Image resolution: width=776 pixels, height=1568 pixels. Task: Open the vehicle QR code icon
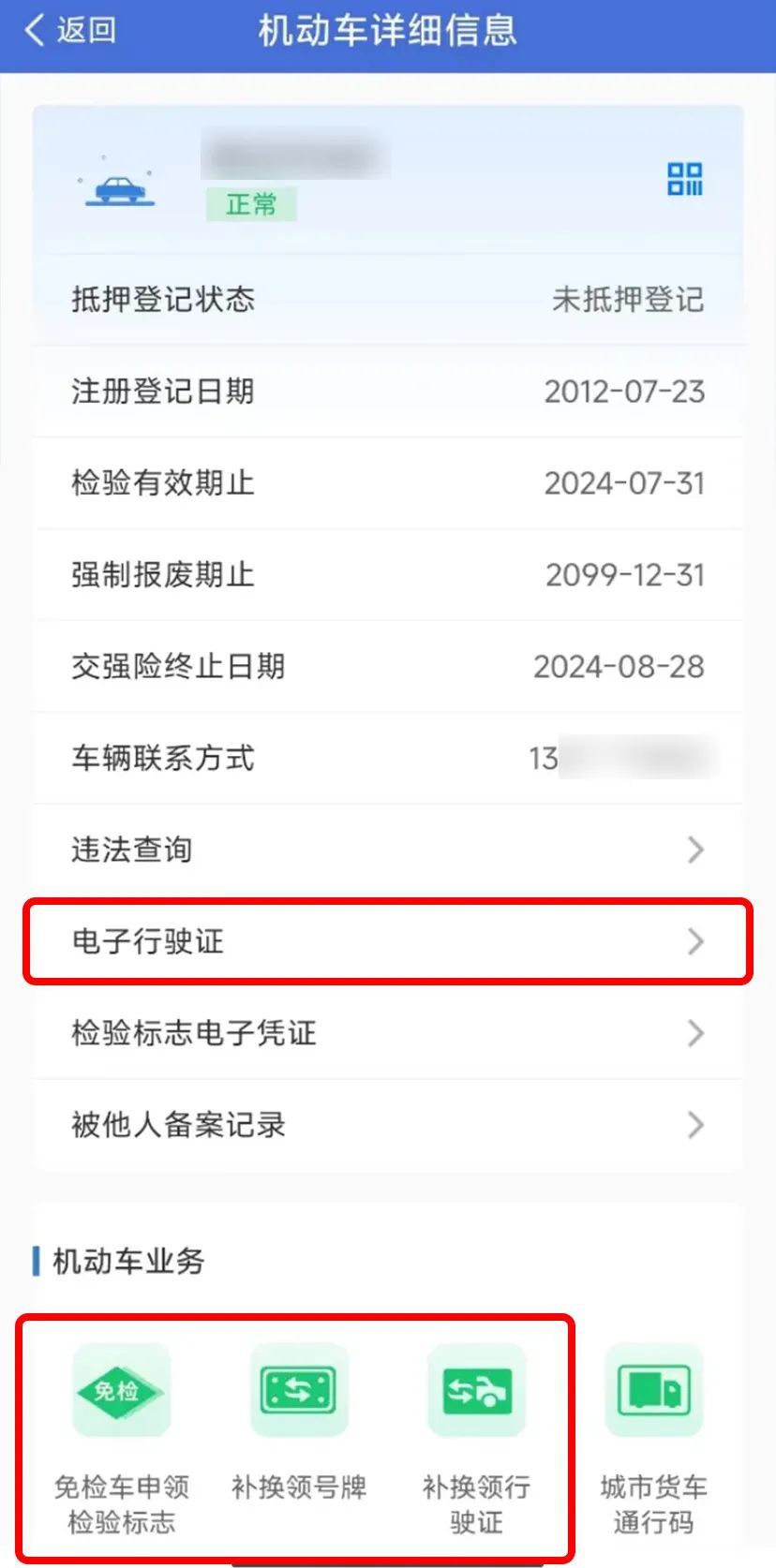coord(684,179)
